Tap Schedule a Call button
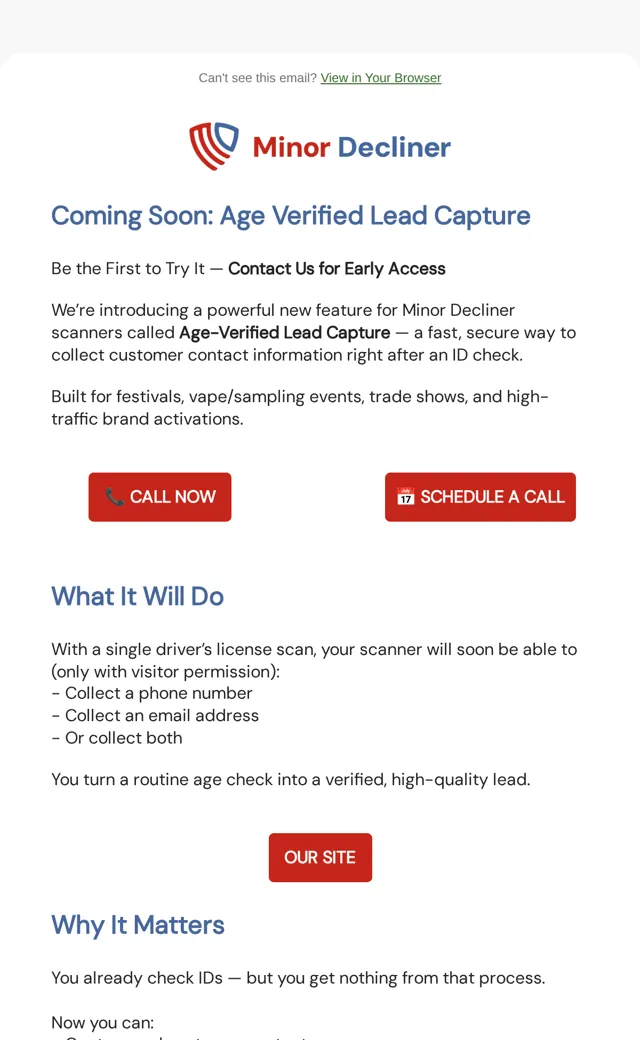Image resolution: width=640 pixels, height=1040 pixels. click(480, 497)
